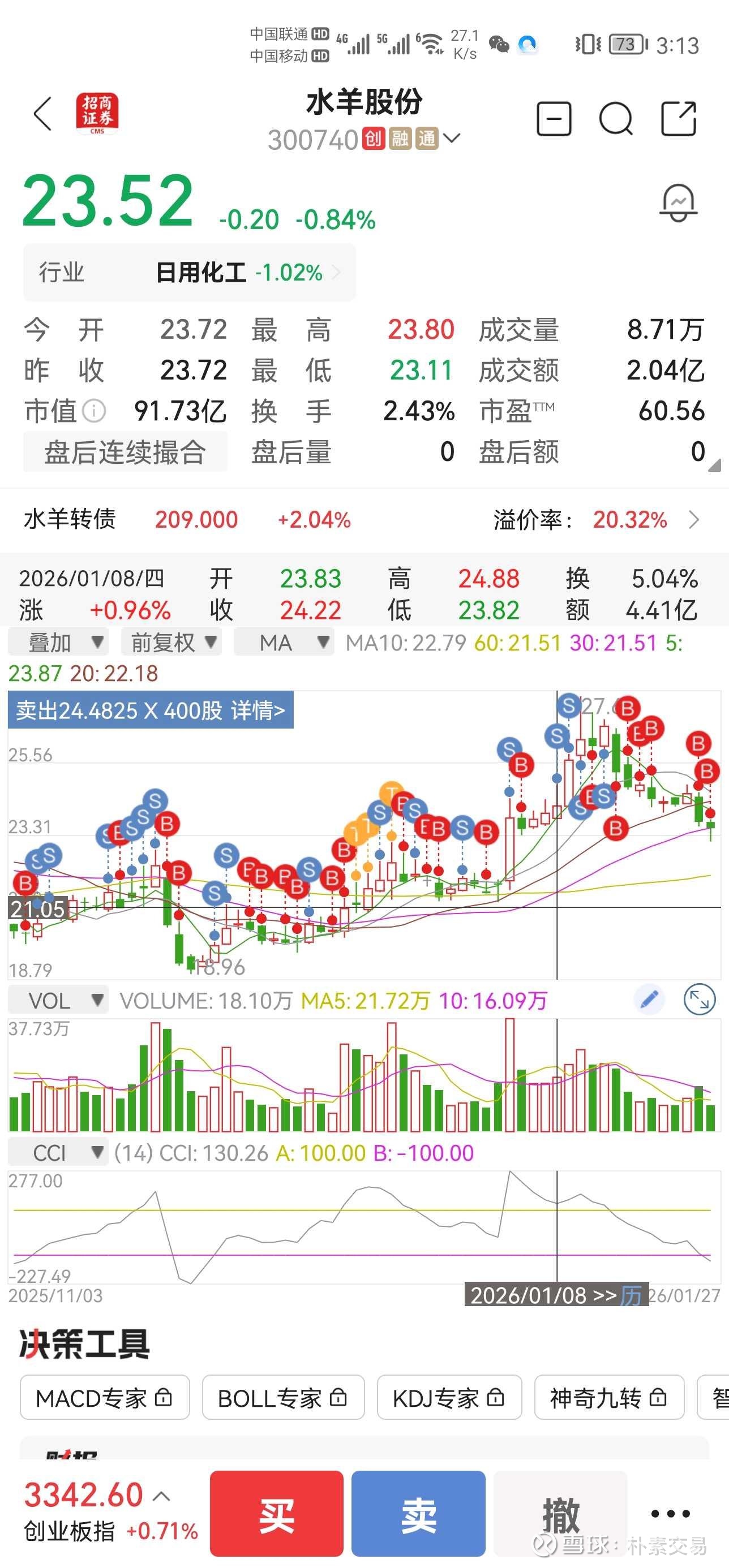View details of the 卖出24.4825 trade

(151, 710)
